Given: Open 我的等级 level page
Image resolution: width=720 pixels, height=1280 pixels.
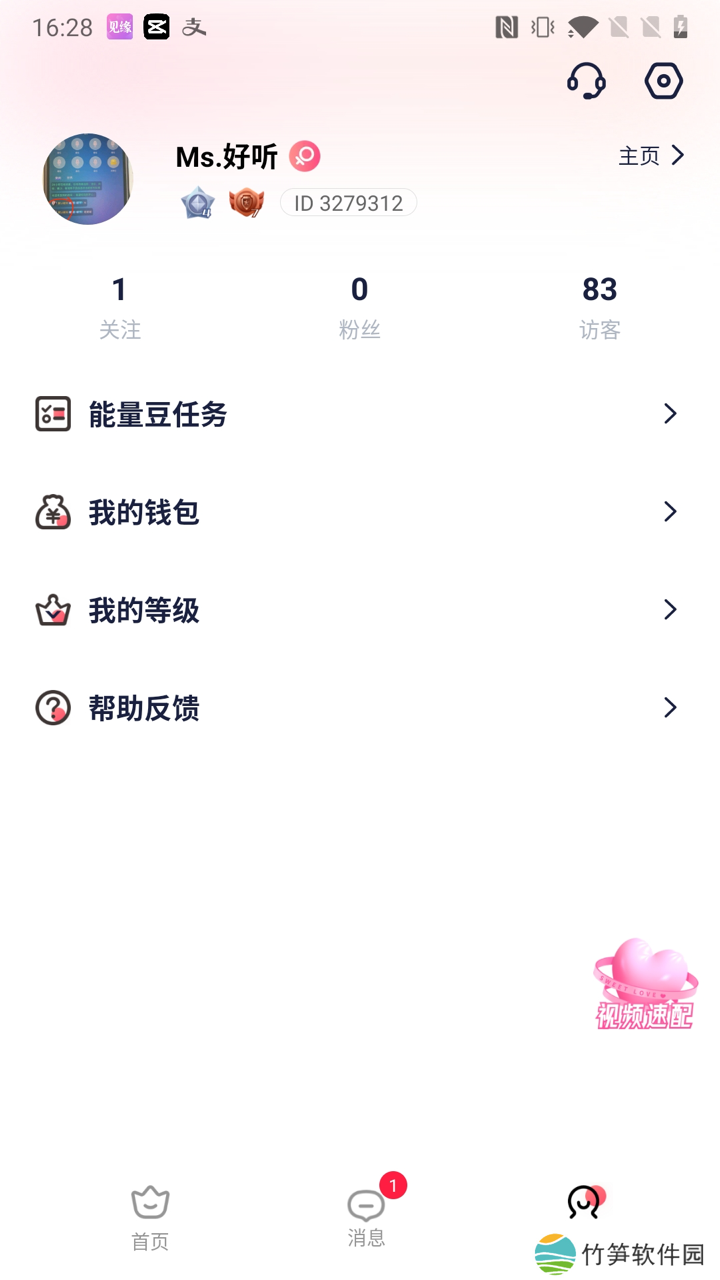Looking at the screenshot, I should click(x=359, y=610).
